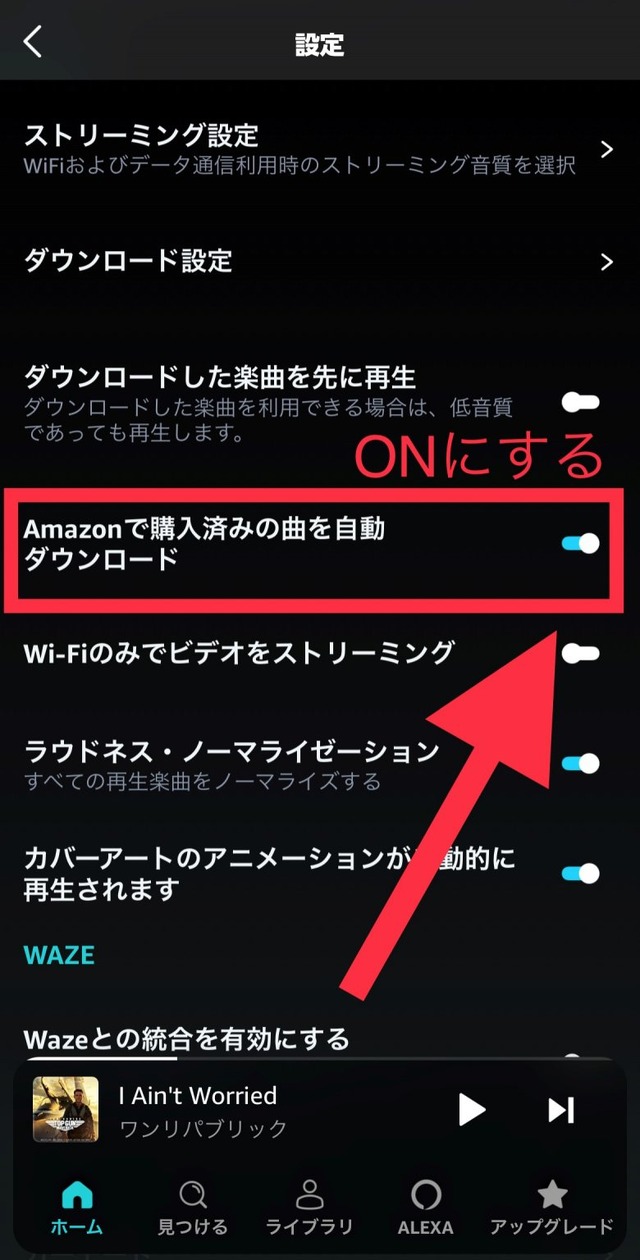The height and width of the screenshot is (1260, 640).
Task: Toggle Amazonで購入済みの曲を自動ダウンロード
Action: click(x=580, y=544)
